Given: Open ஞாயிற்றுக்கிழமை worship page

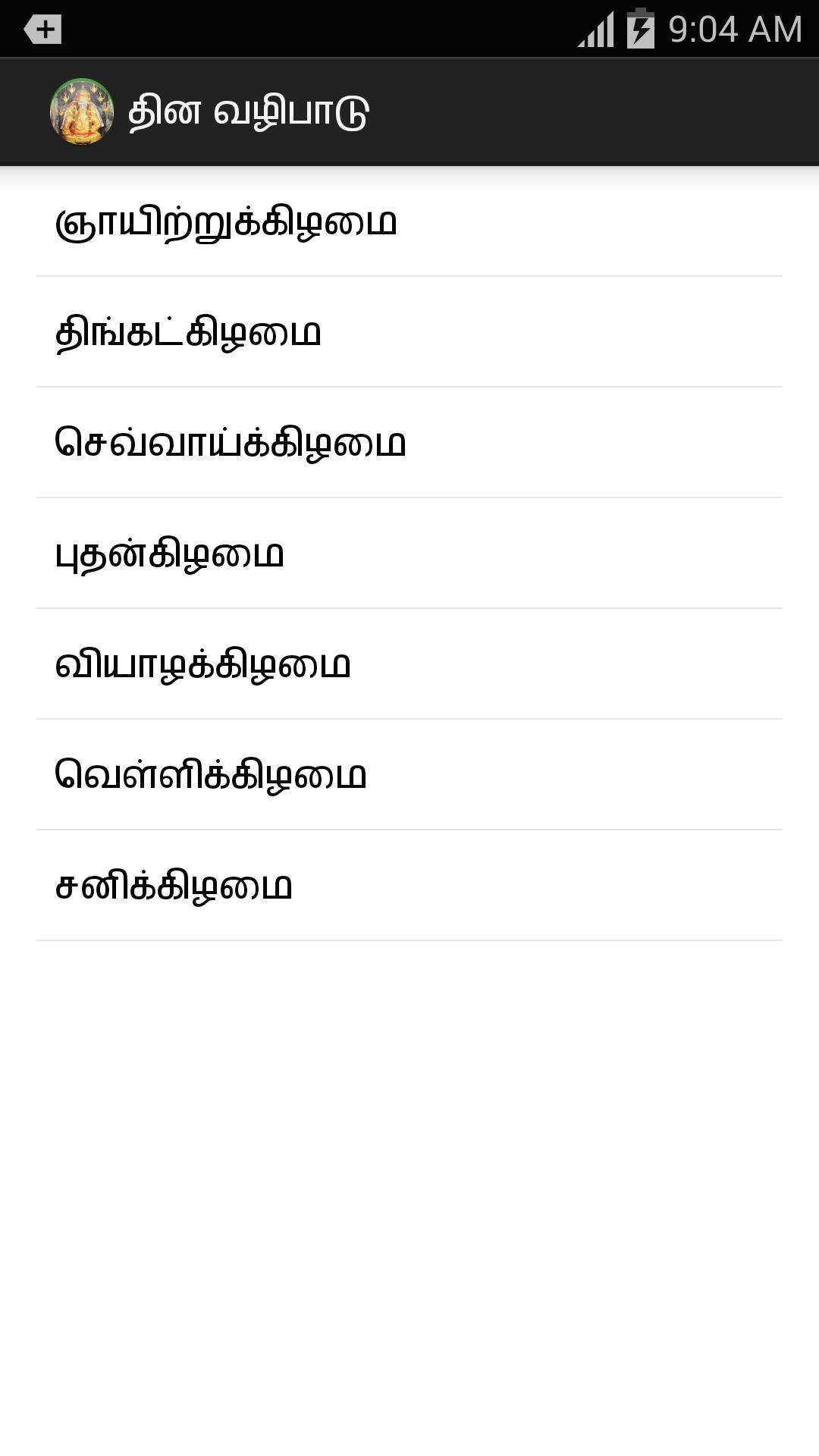Looking at the screenshot, I should click(x=227, y=220).
